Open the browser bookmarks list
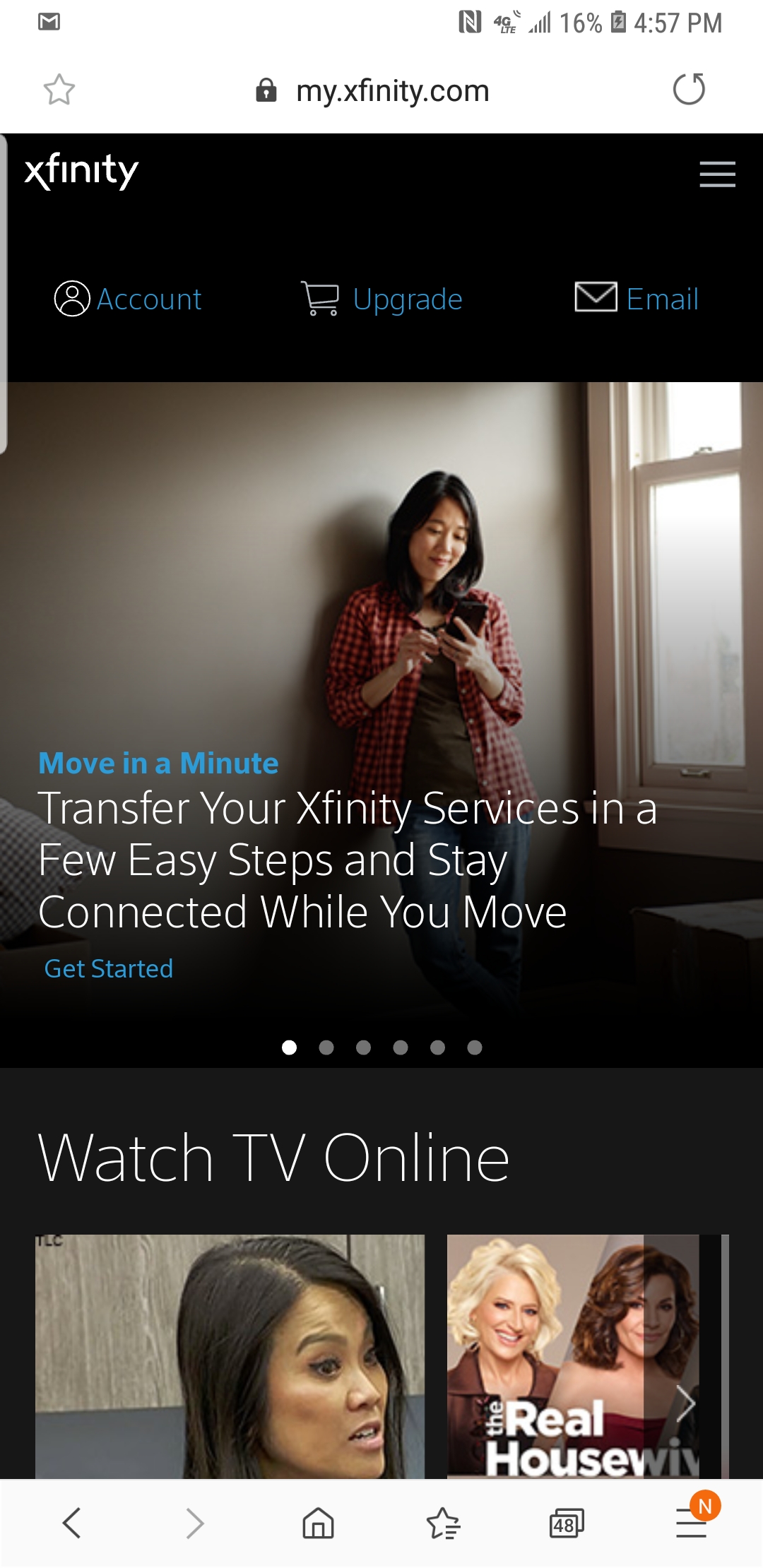Image resolution: width=763 pixels, height=1568 pixels. (443, 1523)
